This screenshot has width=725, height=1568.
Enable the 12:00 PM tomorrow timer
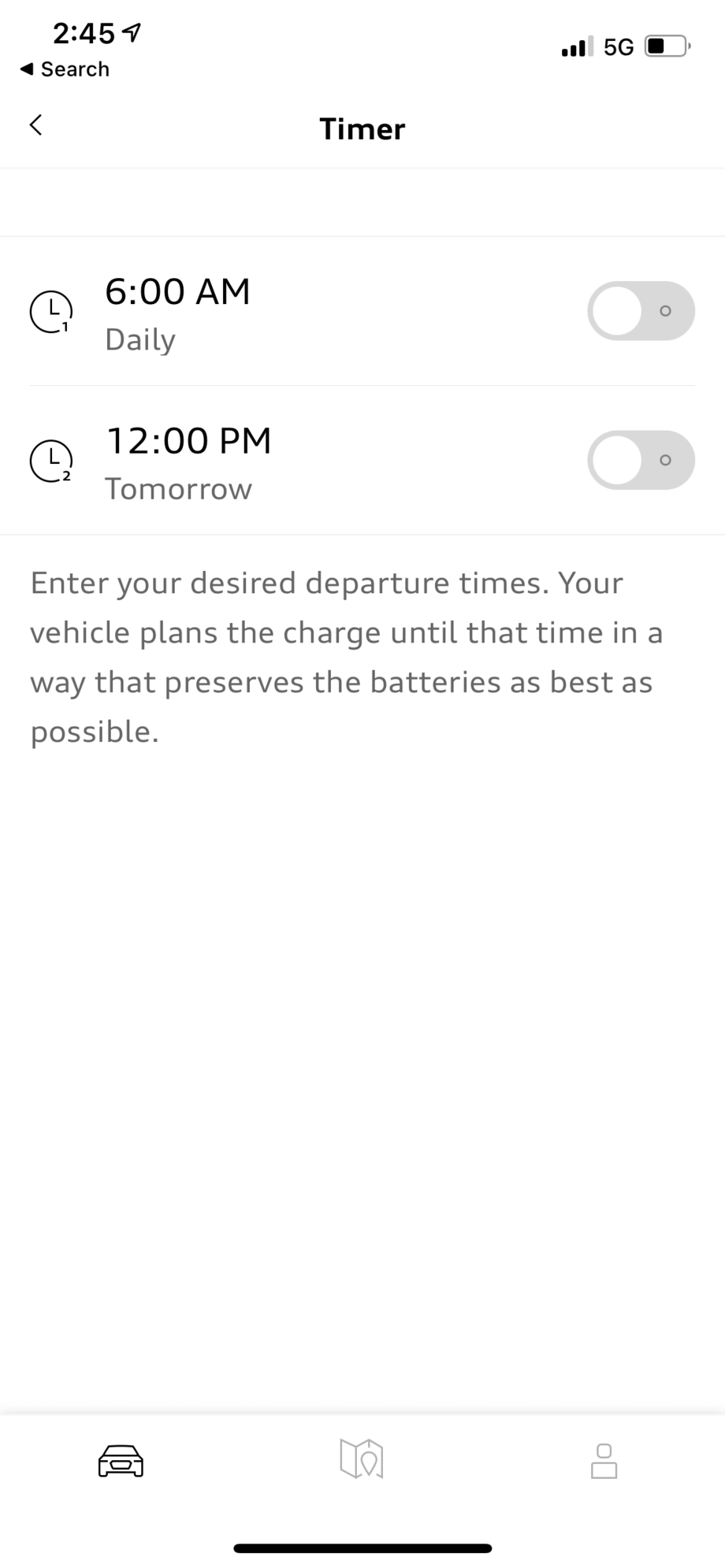(x=641, y=459)
